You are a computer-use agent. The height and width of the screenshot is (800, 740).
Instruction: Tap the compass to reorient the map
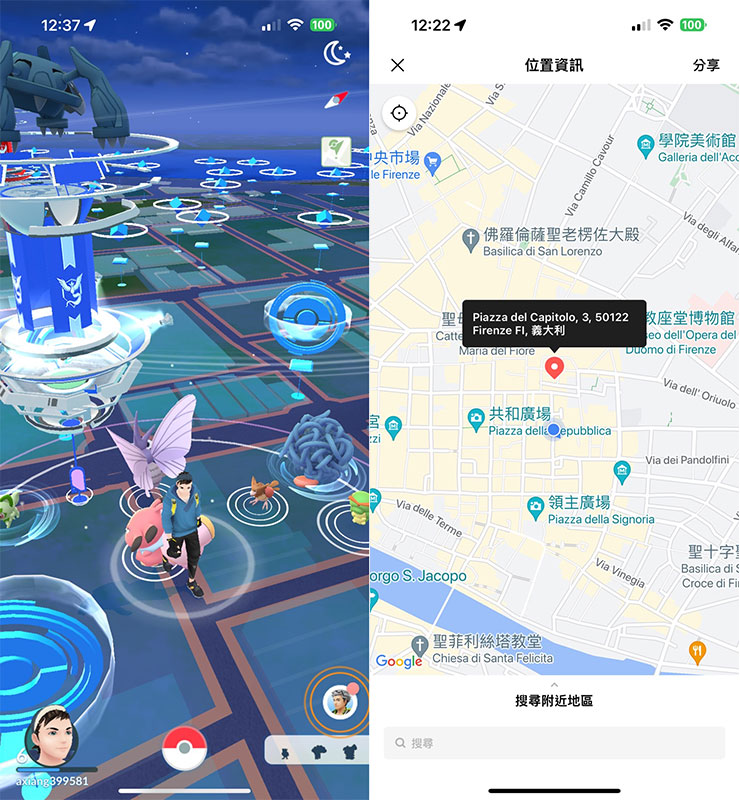(x=337, y=100)
